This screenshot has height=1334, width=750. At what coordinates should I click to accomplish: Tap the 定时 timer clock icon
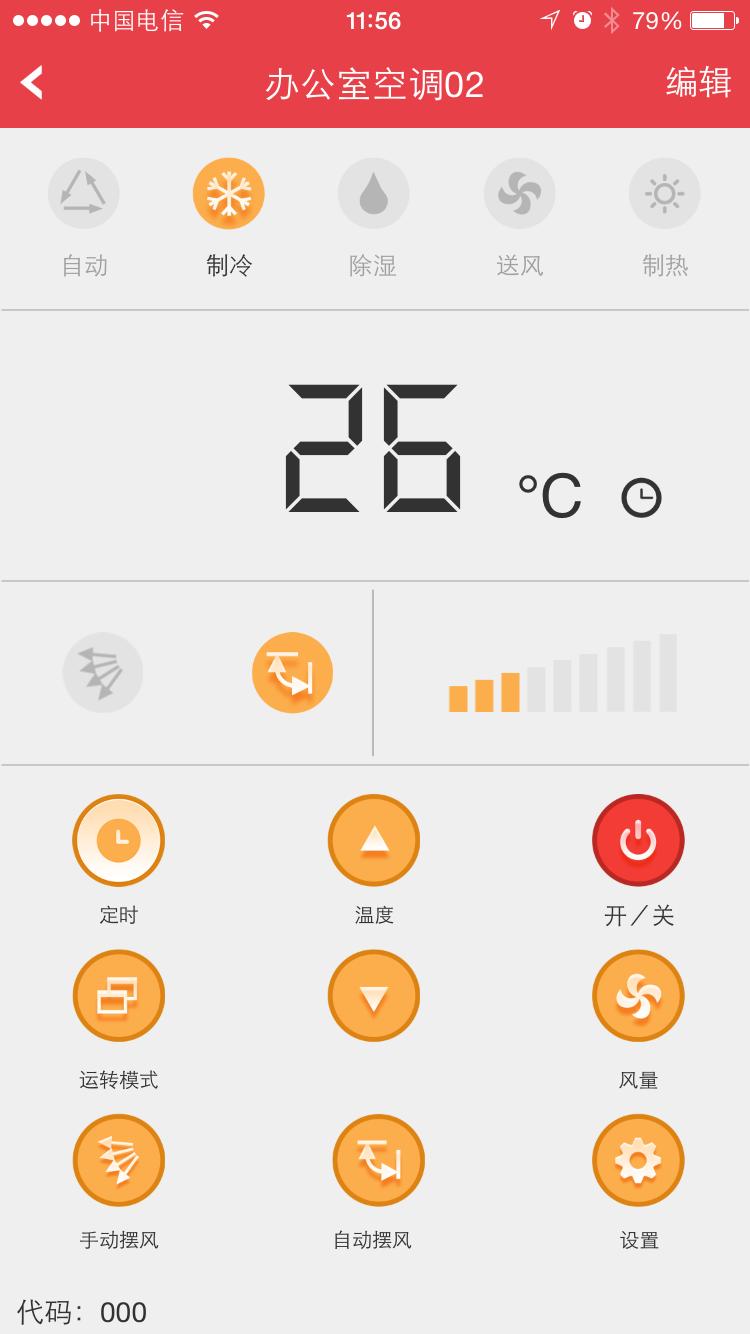(x=118, y=840)
